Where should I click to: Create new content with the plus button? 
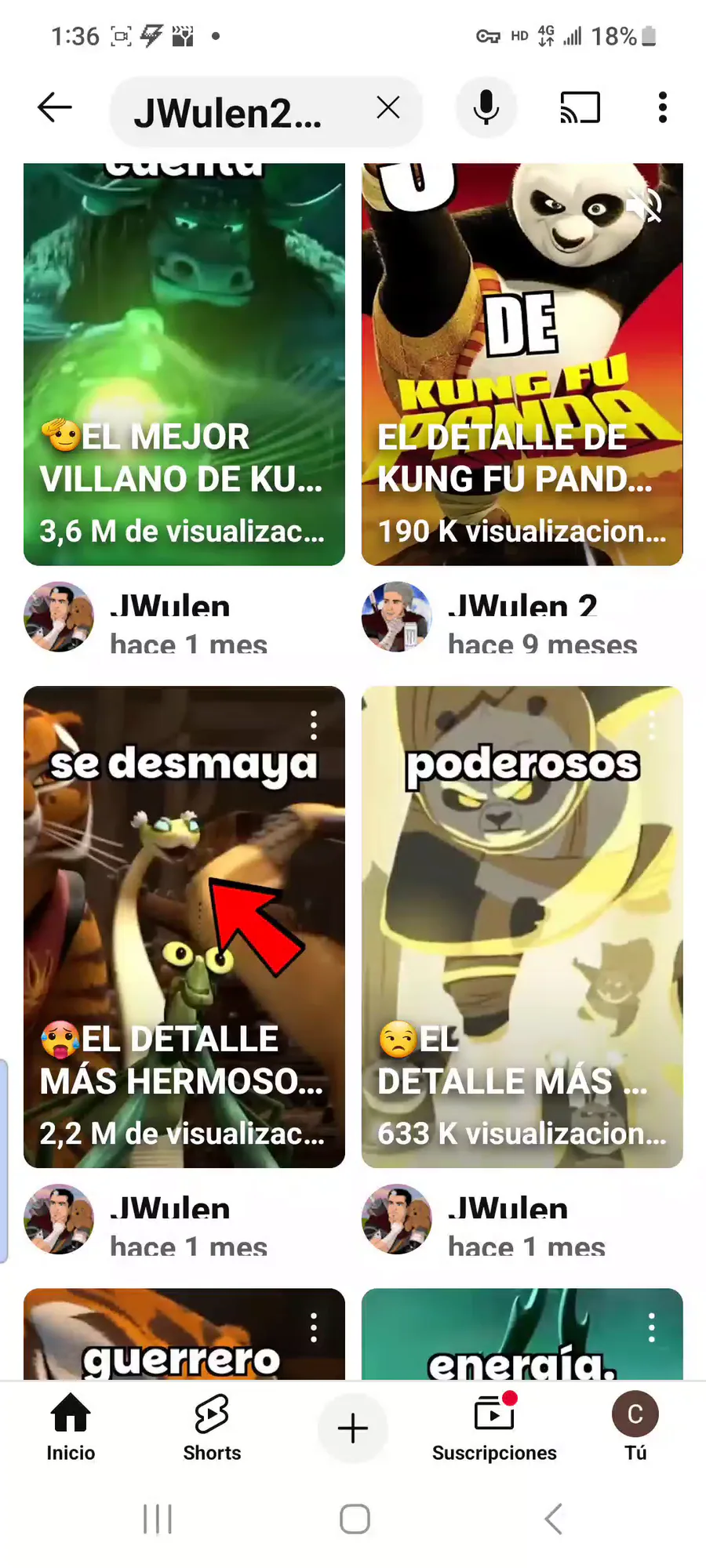tap(353, 1428)
